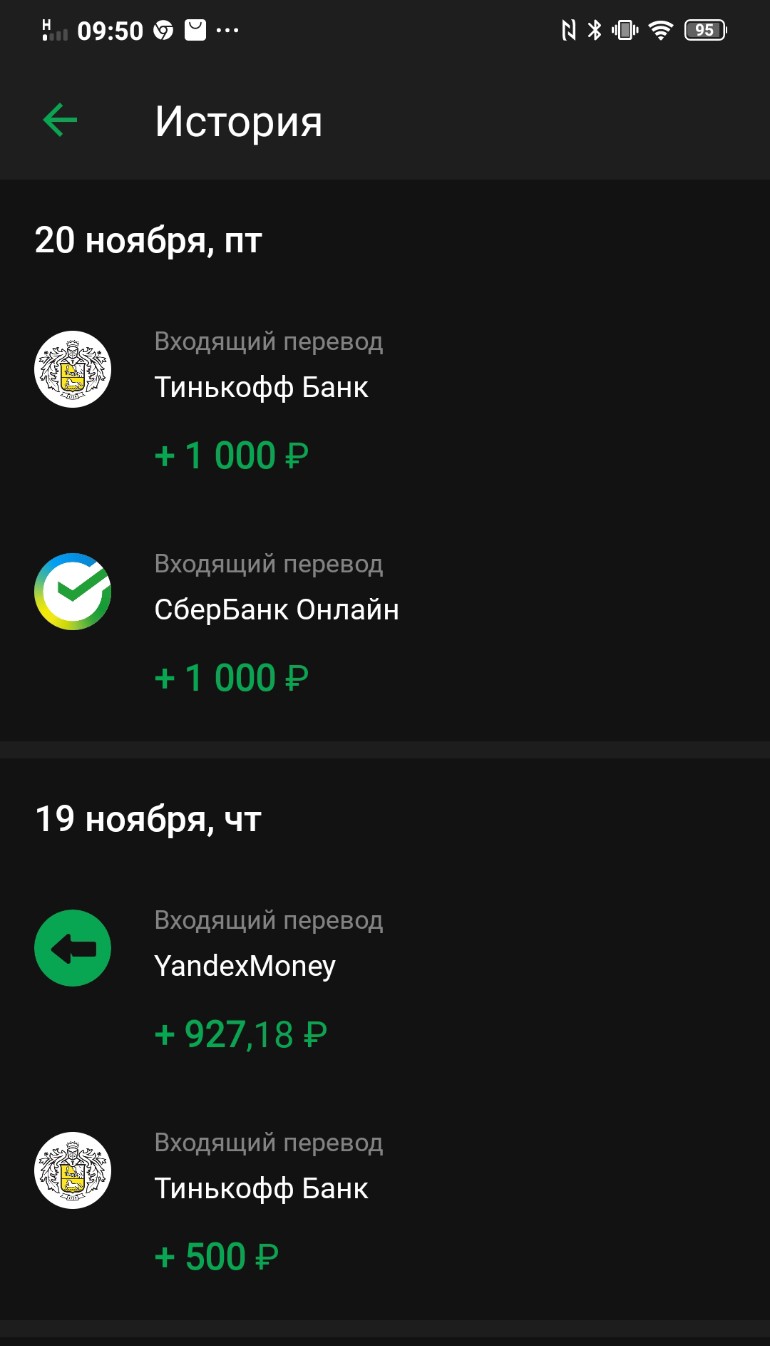This screenshot has width=770, height=1346.
Task: Tap the 19 ноября date header
Action: [x=147, y=818]
